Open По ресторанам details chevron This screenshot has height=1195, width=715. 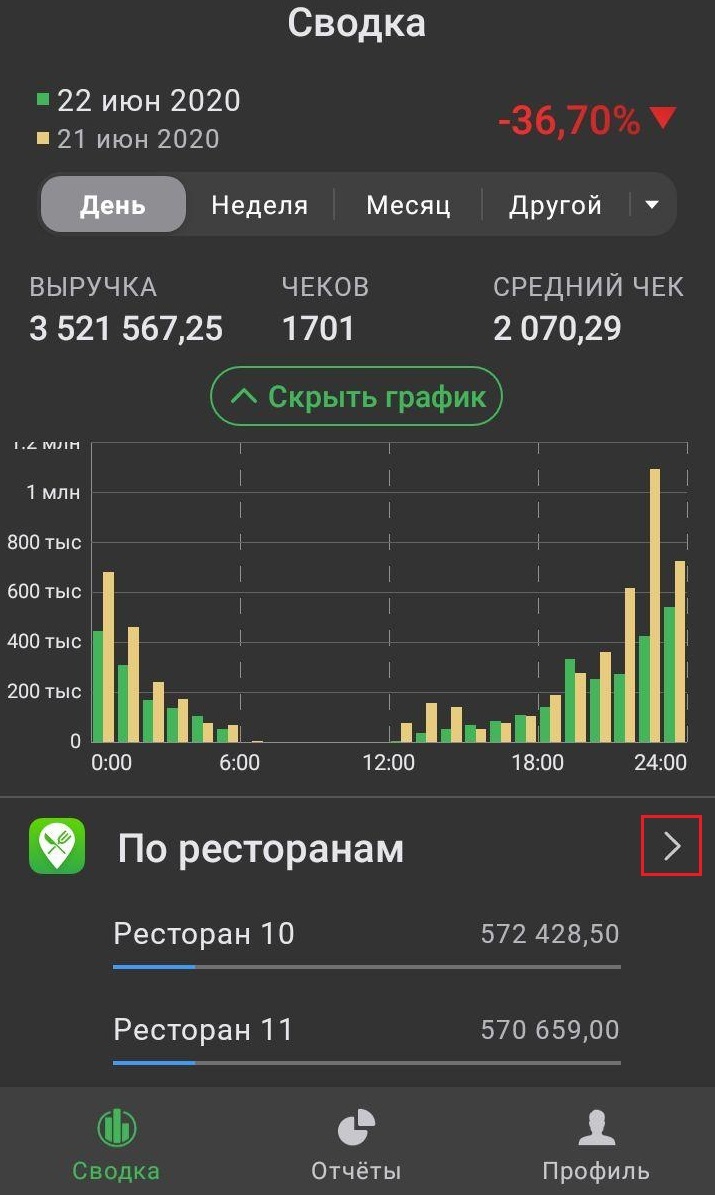click(671, 847)
